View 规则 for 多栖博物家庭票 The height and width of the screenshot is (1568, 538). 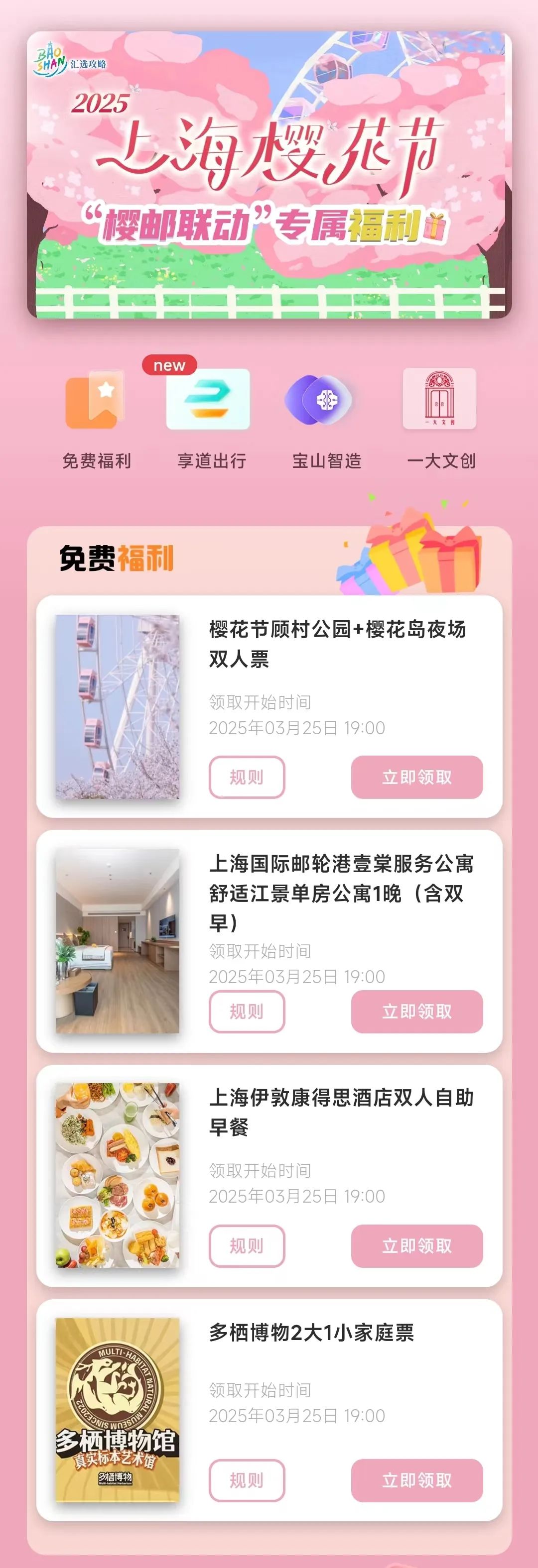(x=247, y=1480)
